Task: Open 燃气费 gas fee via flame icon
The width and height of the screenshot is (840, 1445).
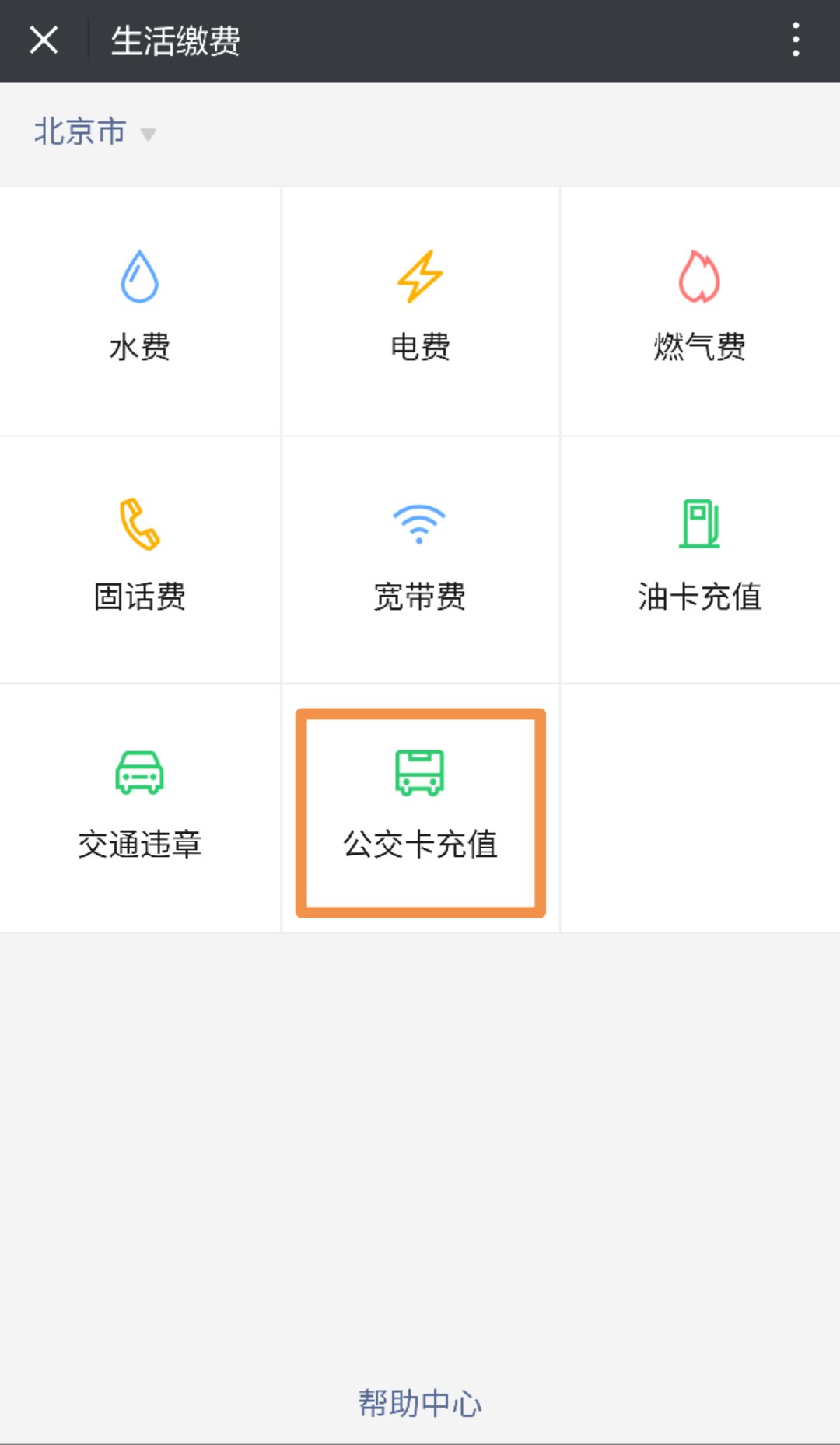Action: (699, 276)
